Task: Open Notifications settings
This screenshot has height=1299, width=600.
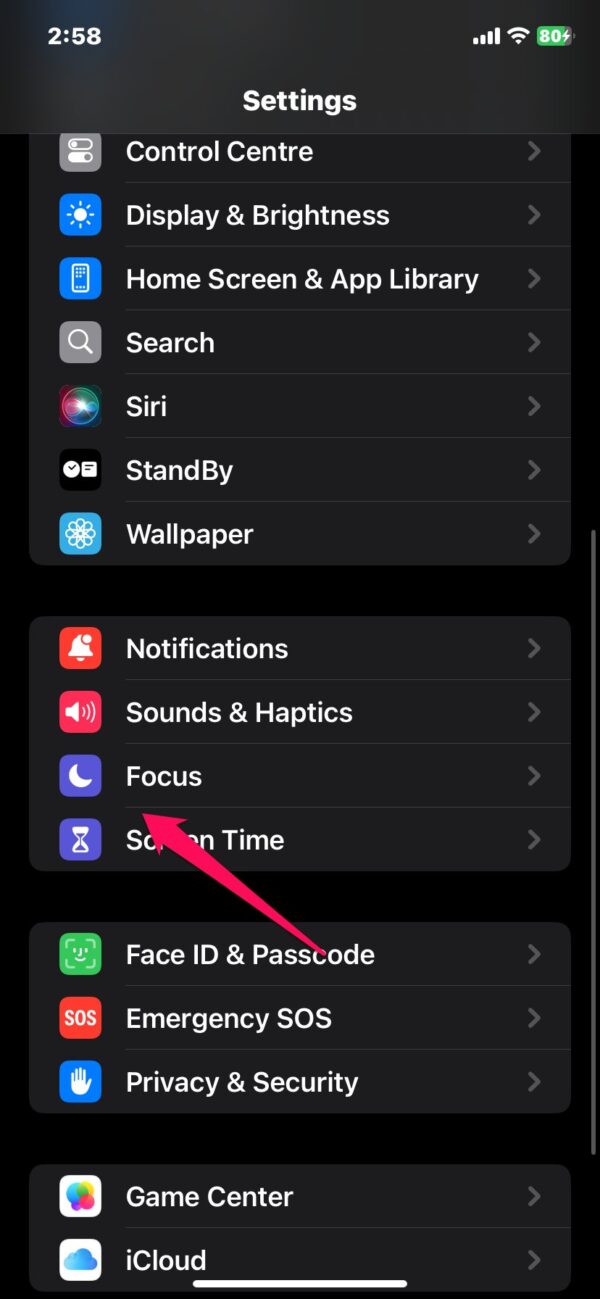Action: (300, 649)
